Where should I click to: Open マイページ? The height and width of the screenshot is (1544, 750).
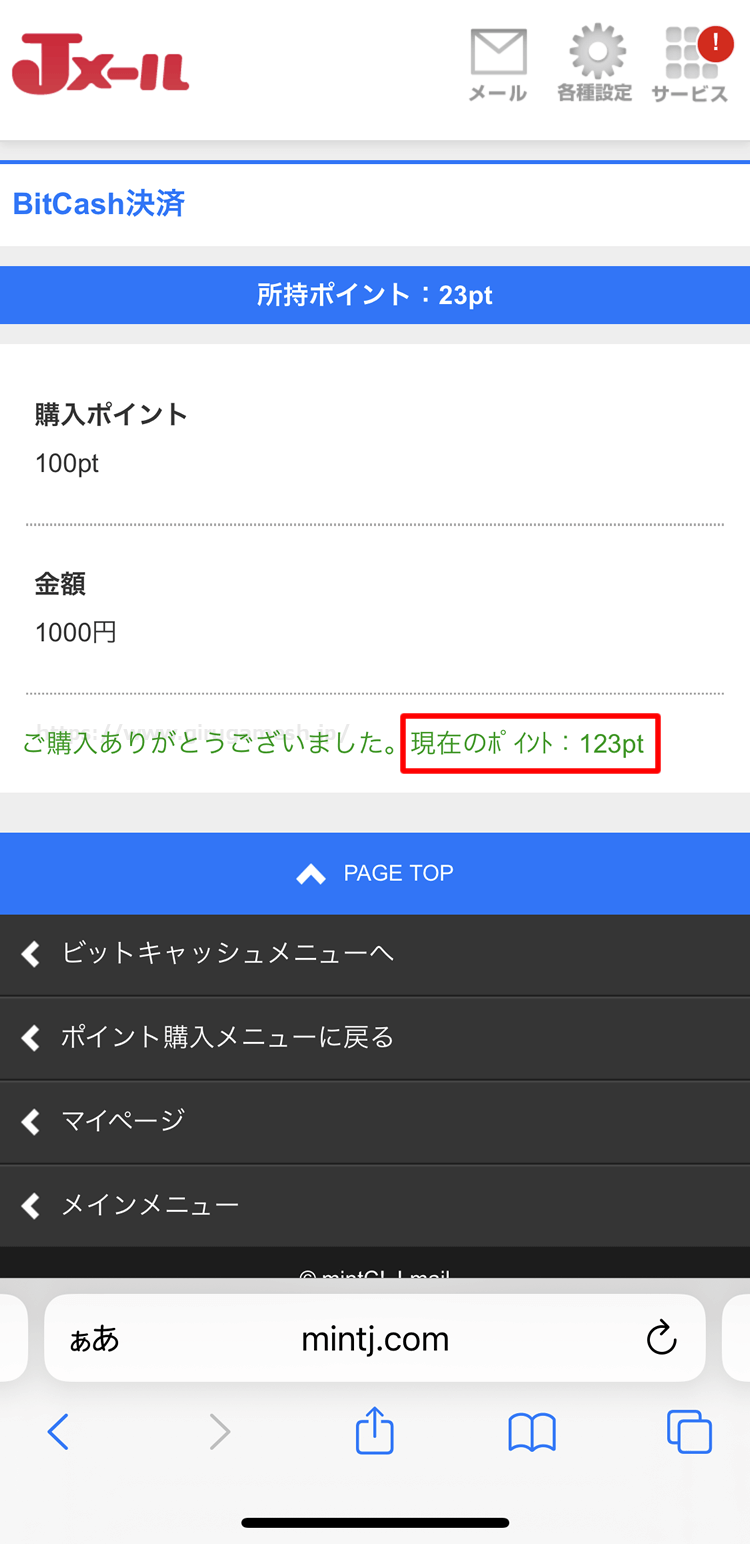[375, 1121]
